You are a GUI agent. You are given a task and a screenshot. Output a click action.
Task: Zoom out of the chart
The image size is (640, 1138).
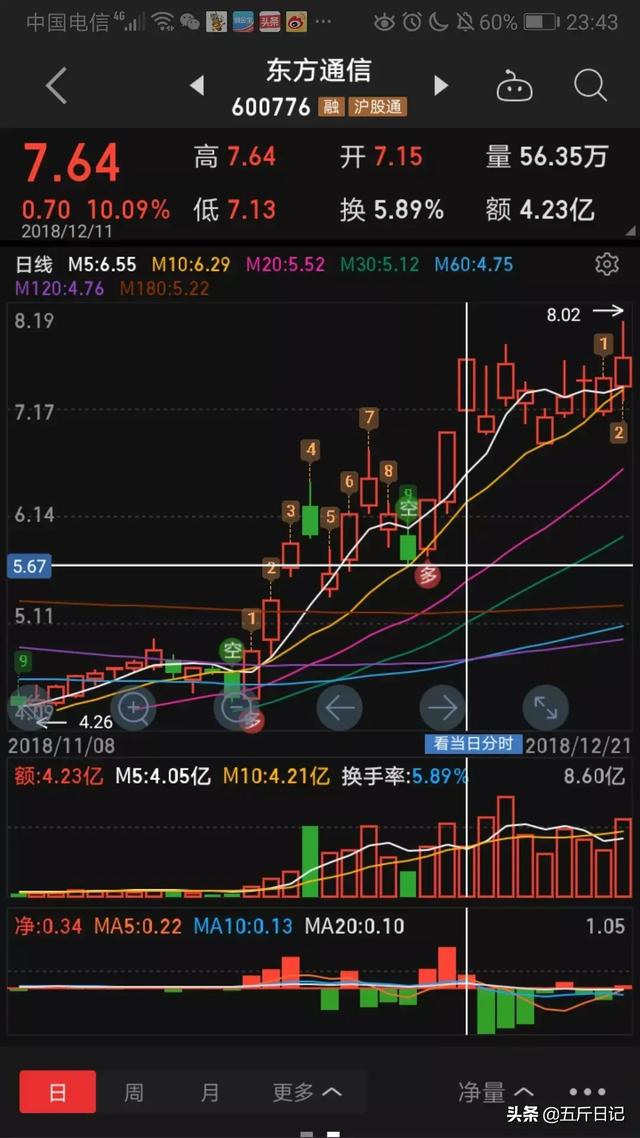237,707
